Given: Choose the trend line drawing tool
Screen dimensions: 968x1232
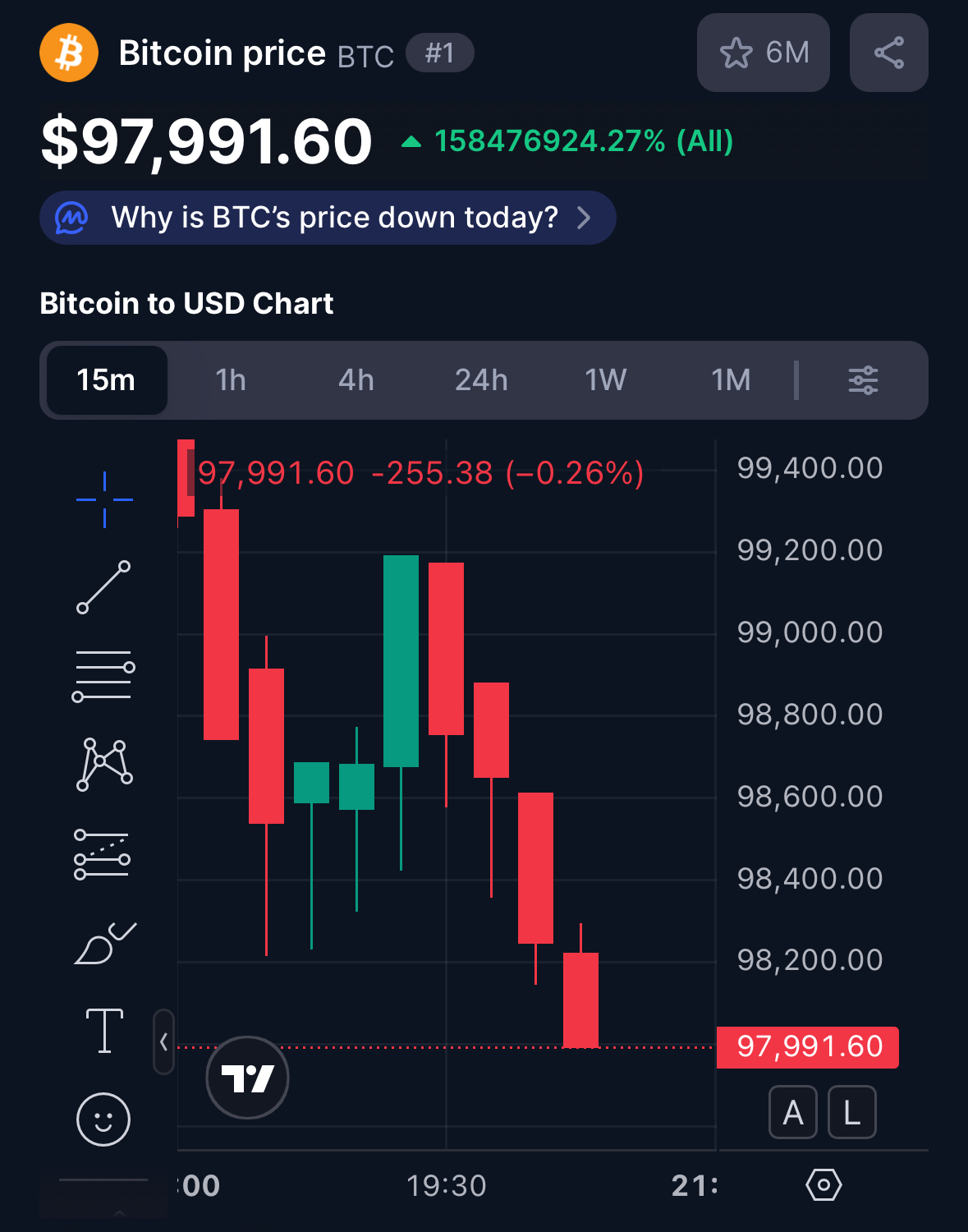Looking at the screenshot, I should click(103, 587).
